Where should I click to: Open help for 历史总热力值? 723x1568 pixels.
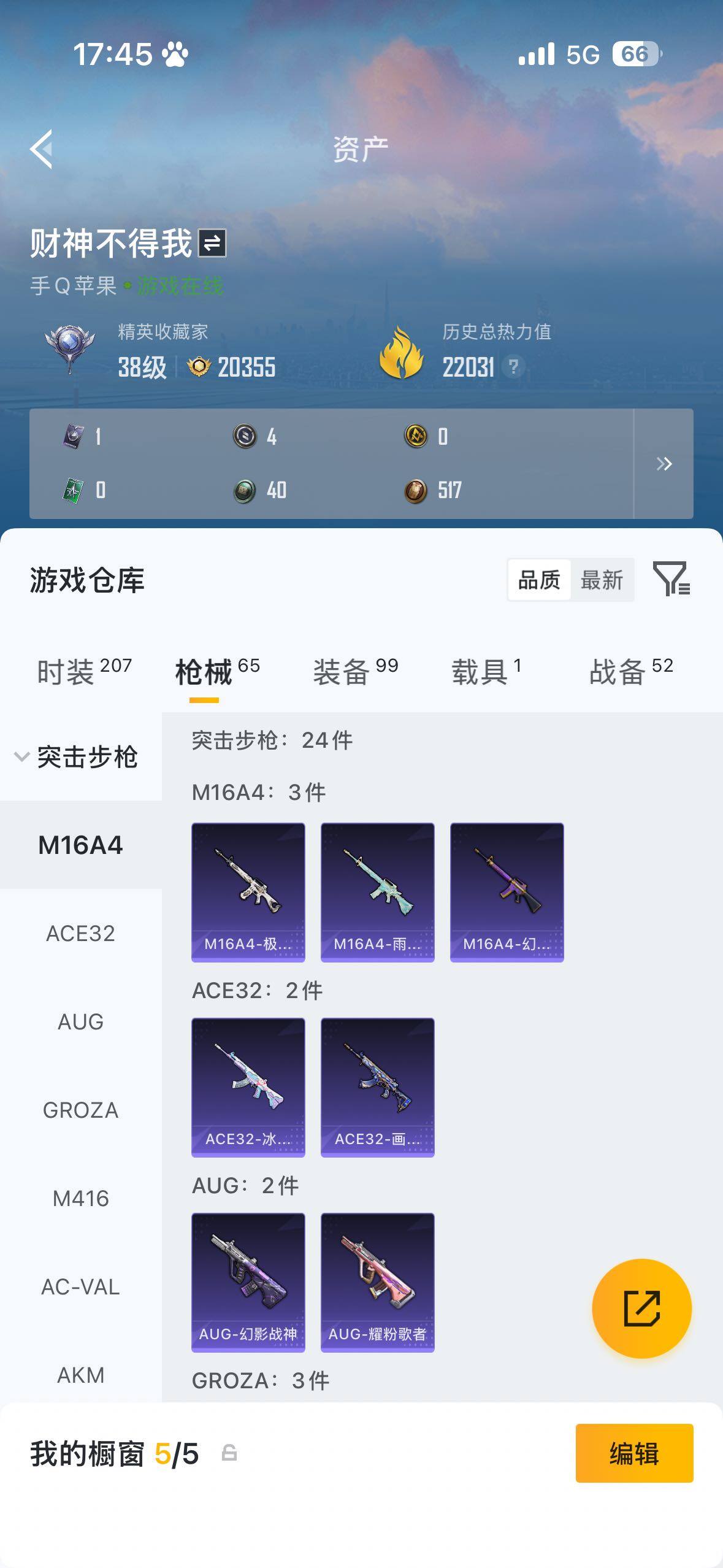coord(514,366)
